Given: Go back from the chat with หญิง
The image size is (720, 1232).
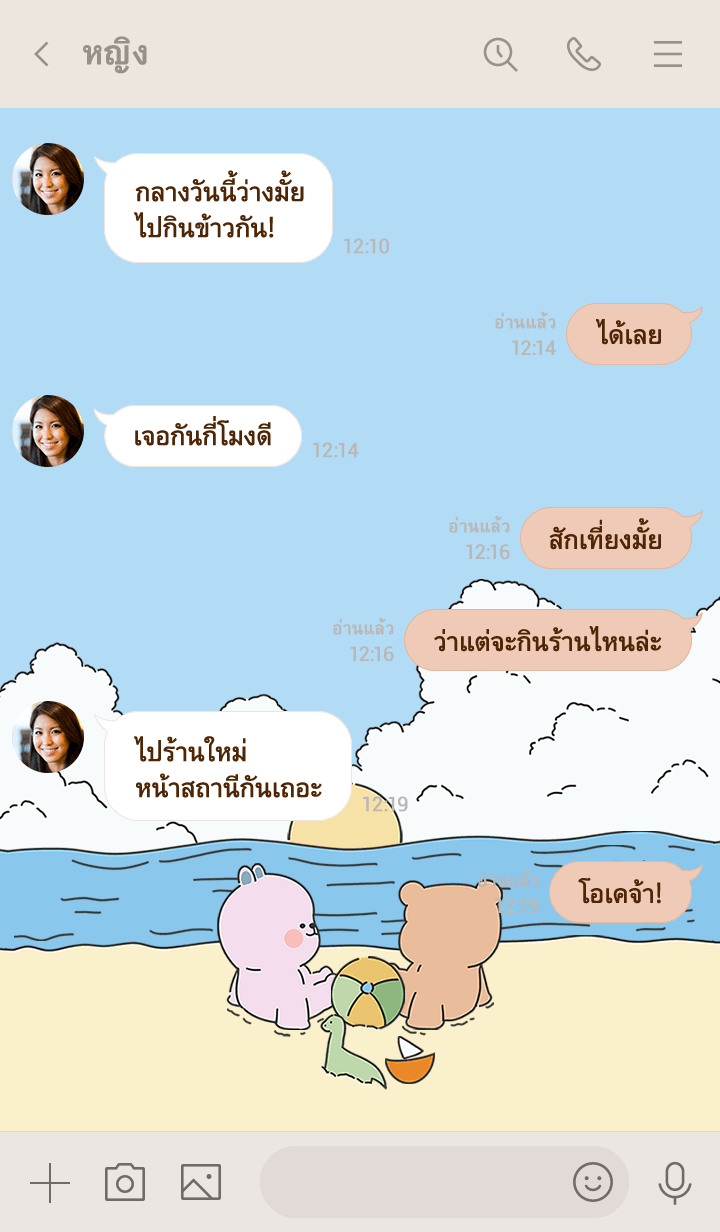Looking at the screenshot, I should [x=41, y=54].
